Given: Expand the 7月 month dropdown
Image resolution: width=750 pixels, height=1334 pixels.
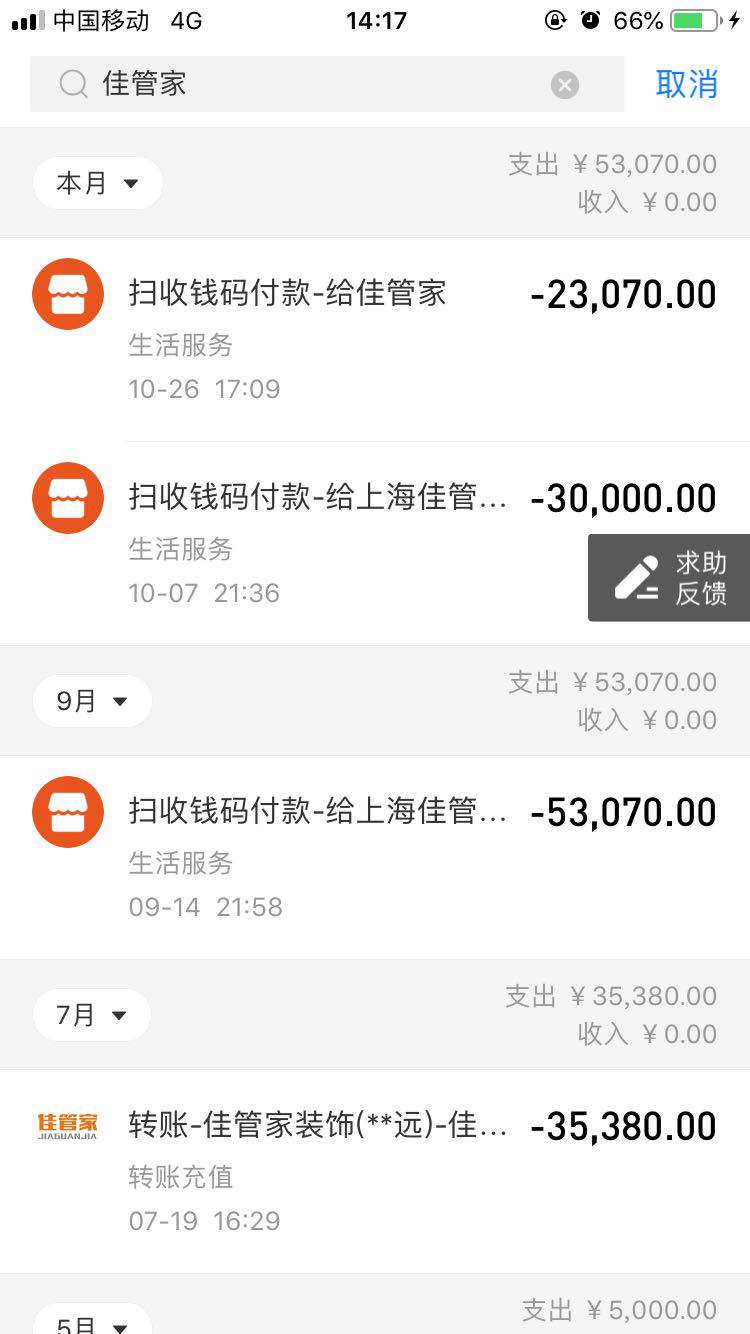Looking at the screenshot, I should point(91,1015).
